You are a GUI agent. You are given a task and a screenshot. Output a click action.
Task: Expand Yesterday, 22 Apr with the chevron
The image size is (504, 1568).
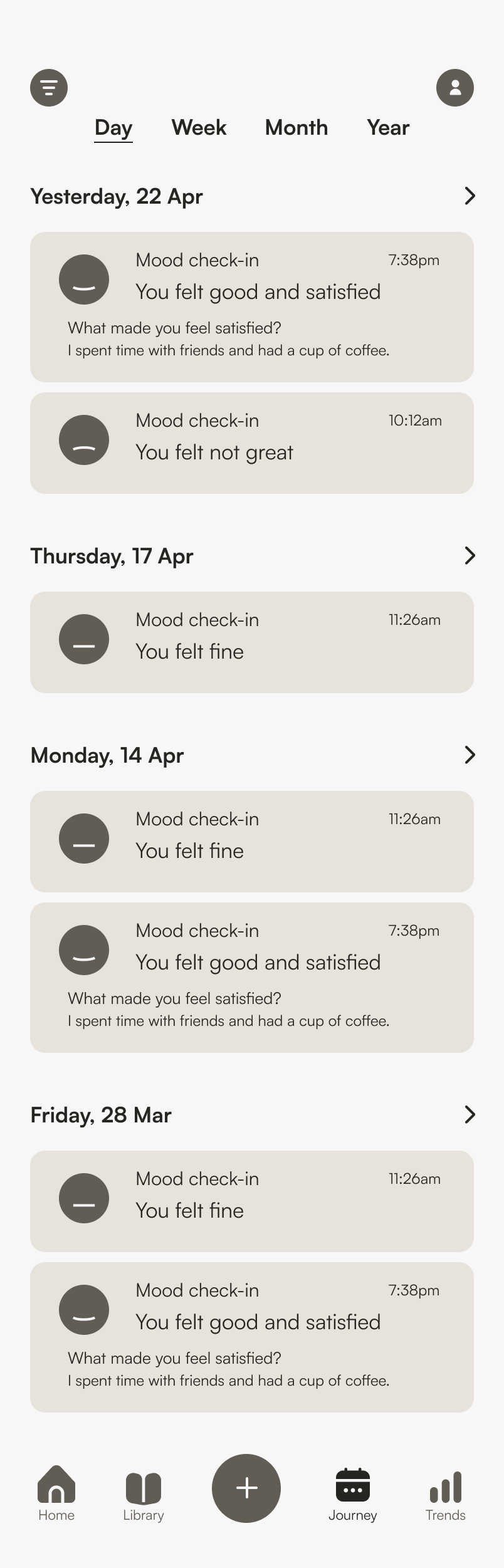pyautogui.click(x=470, y=196)
